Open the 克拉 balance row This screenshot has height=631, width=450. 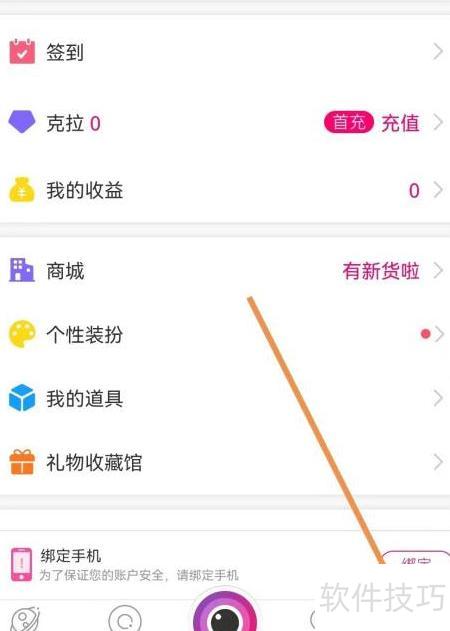[x=225, y=122]
